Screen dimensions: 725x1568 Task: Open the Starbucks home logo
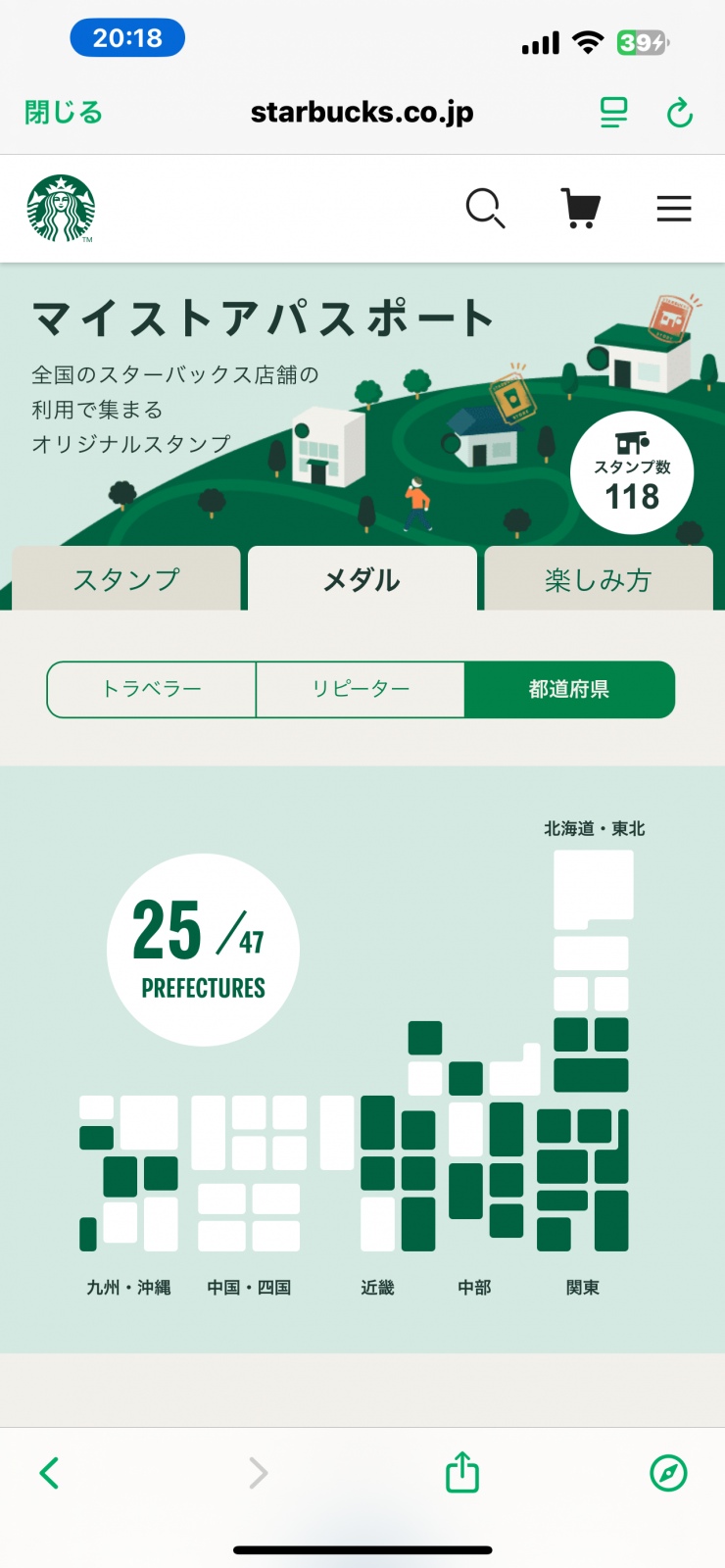[61, 209]
